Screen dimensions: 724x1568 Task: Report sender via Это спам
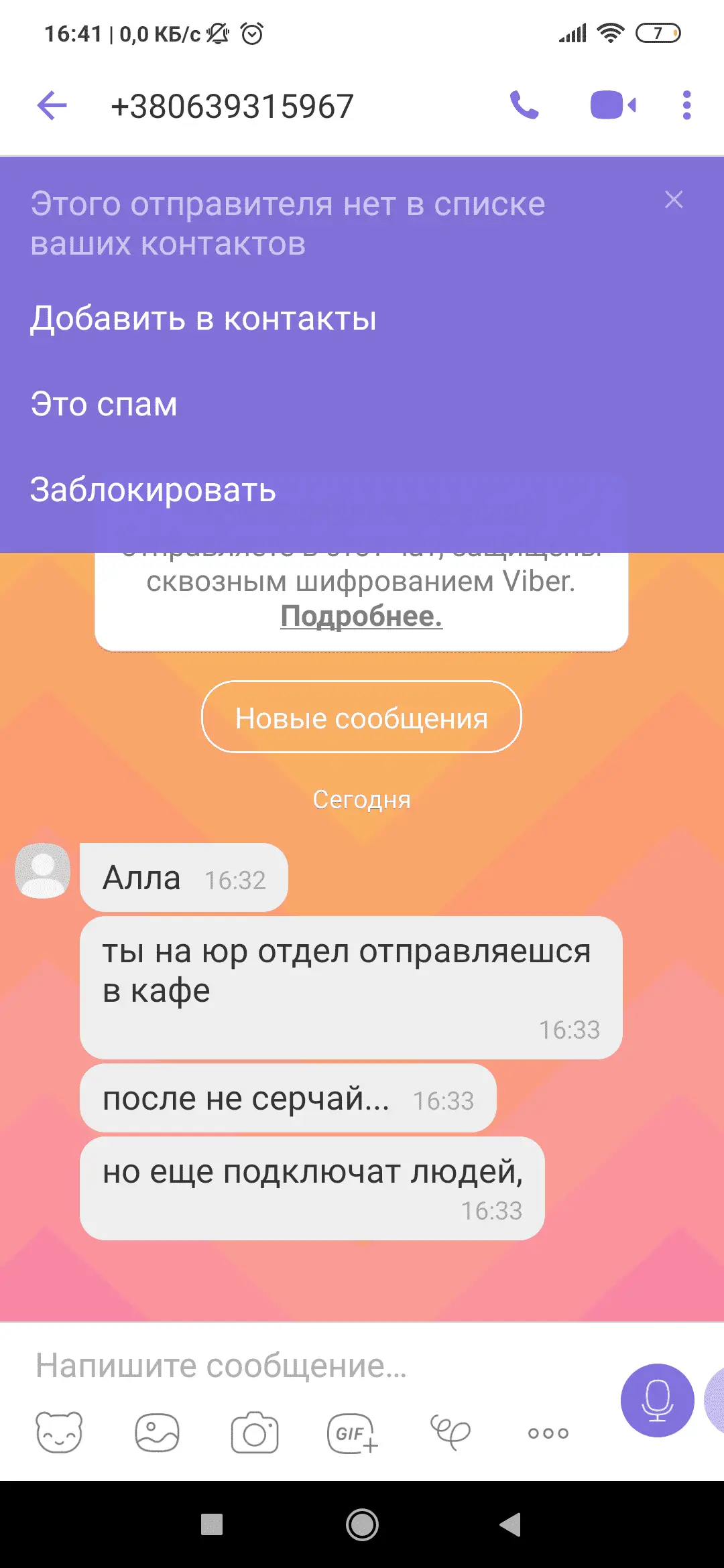104,404
